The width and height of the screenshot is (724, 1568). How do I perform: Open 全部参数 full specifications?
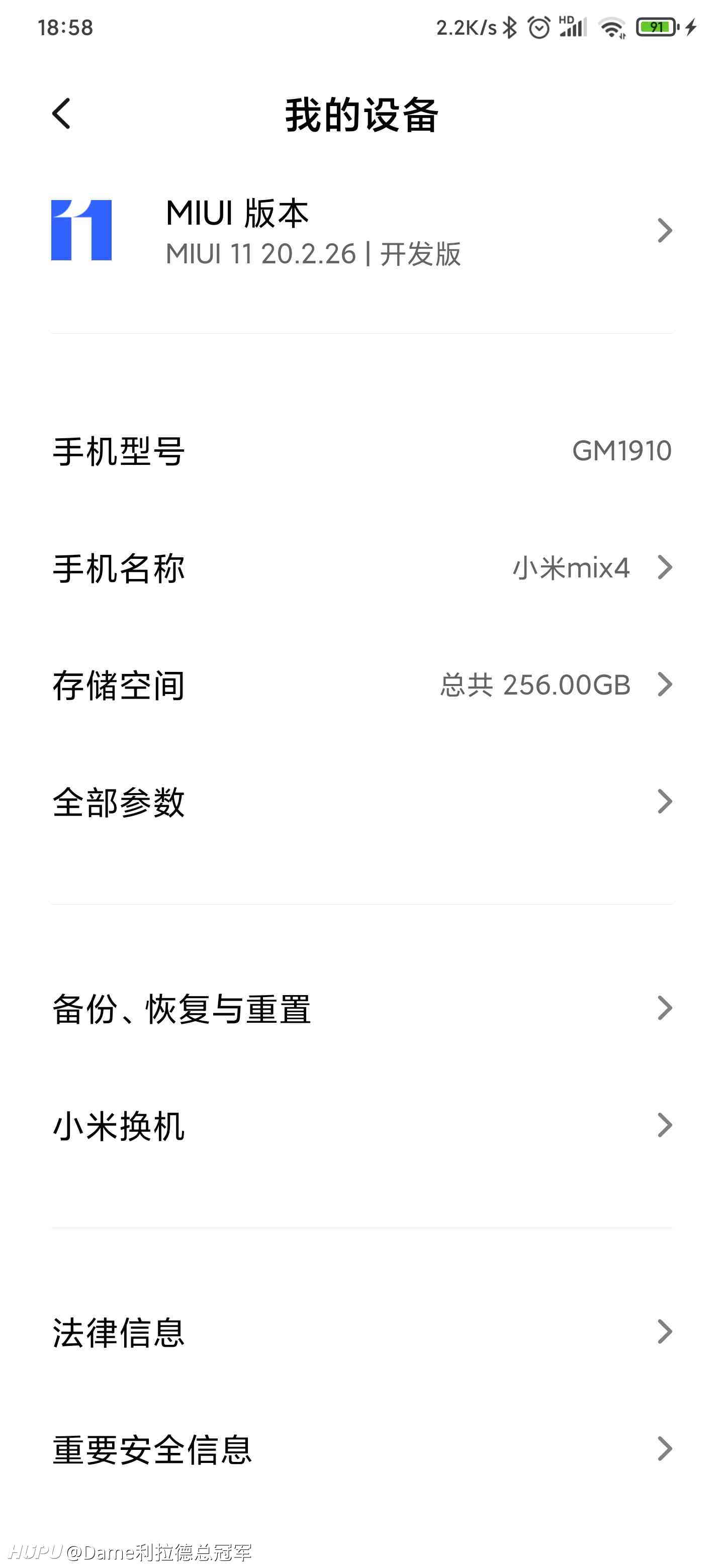(x=361, y=802)
